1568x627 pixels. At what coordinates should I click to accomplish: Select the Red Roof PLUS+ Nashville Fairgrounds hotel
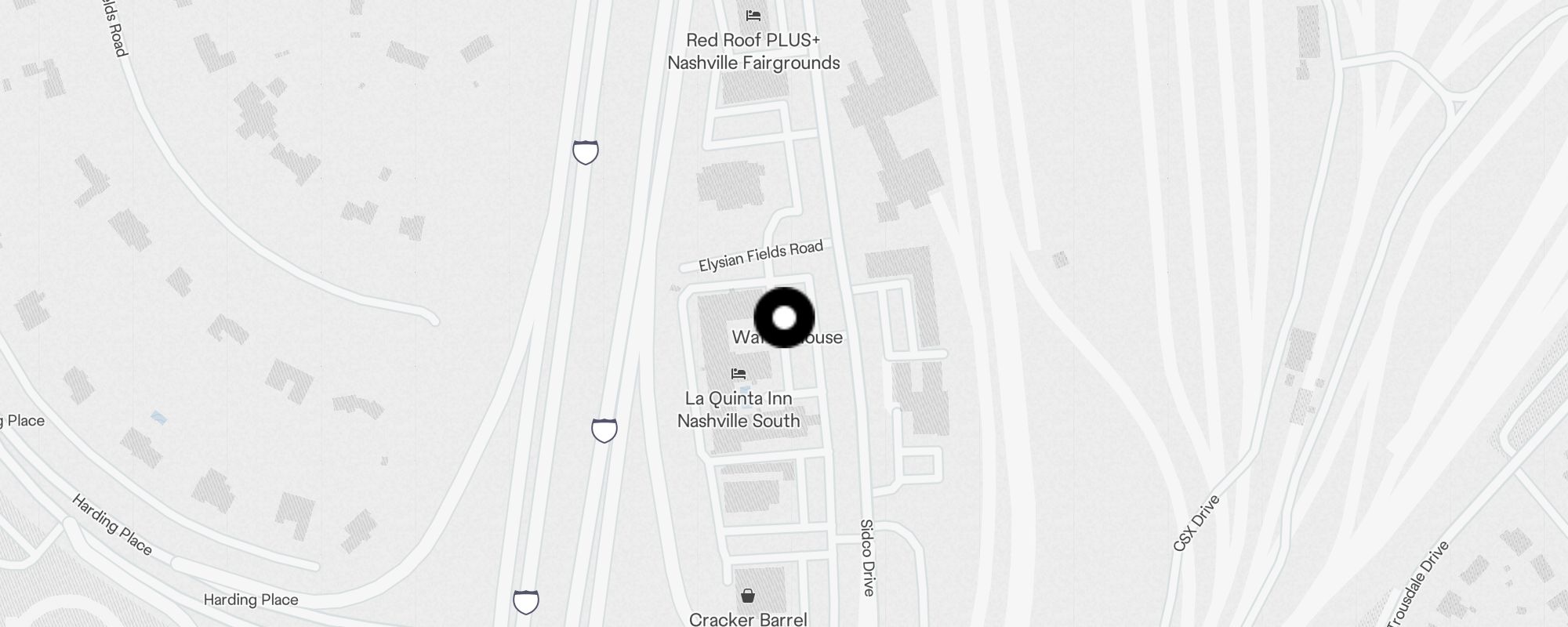click(753, 16)
